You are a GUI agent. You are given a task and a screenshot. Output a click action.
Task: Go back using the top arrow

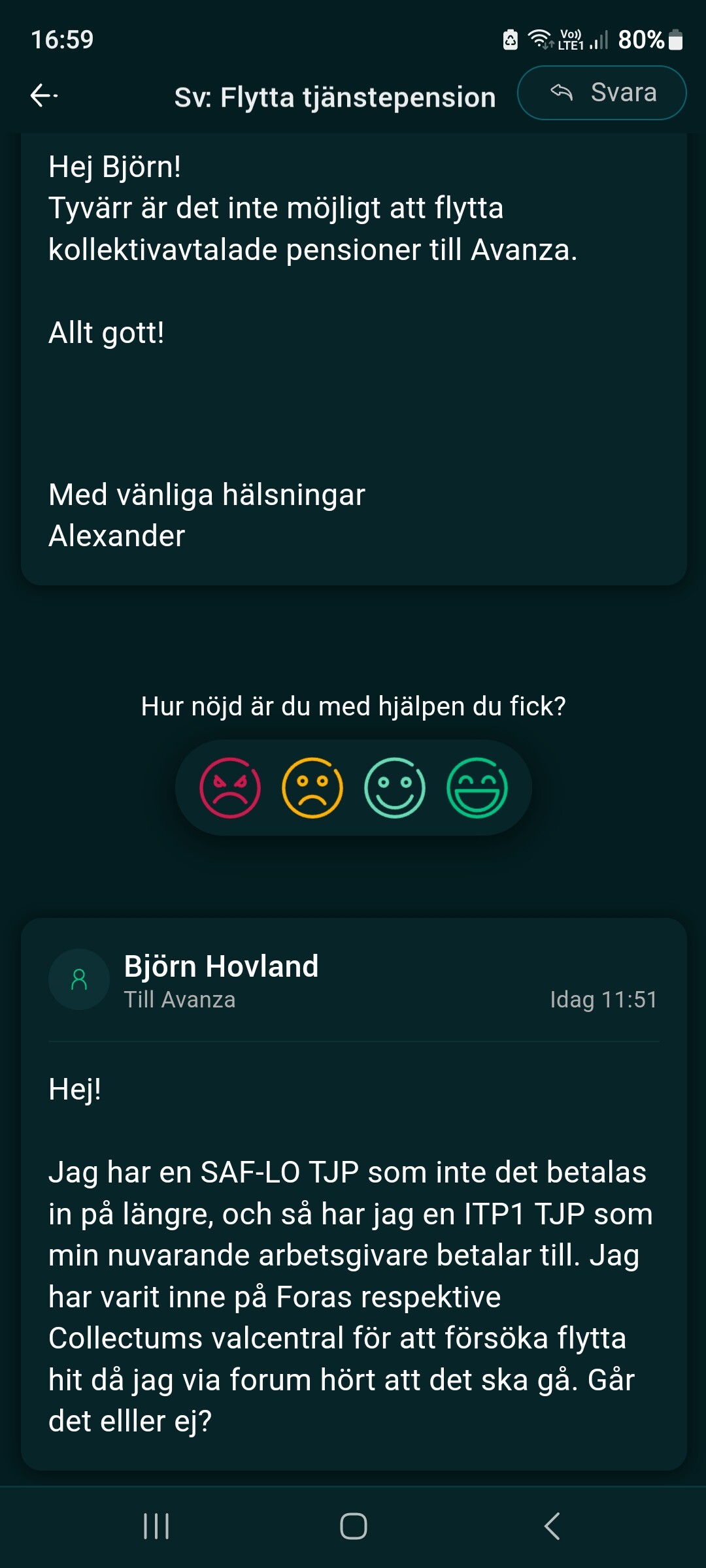coord(44,95)
